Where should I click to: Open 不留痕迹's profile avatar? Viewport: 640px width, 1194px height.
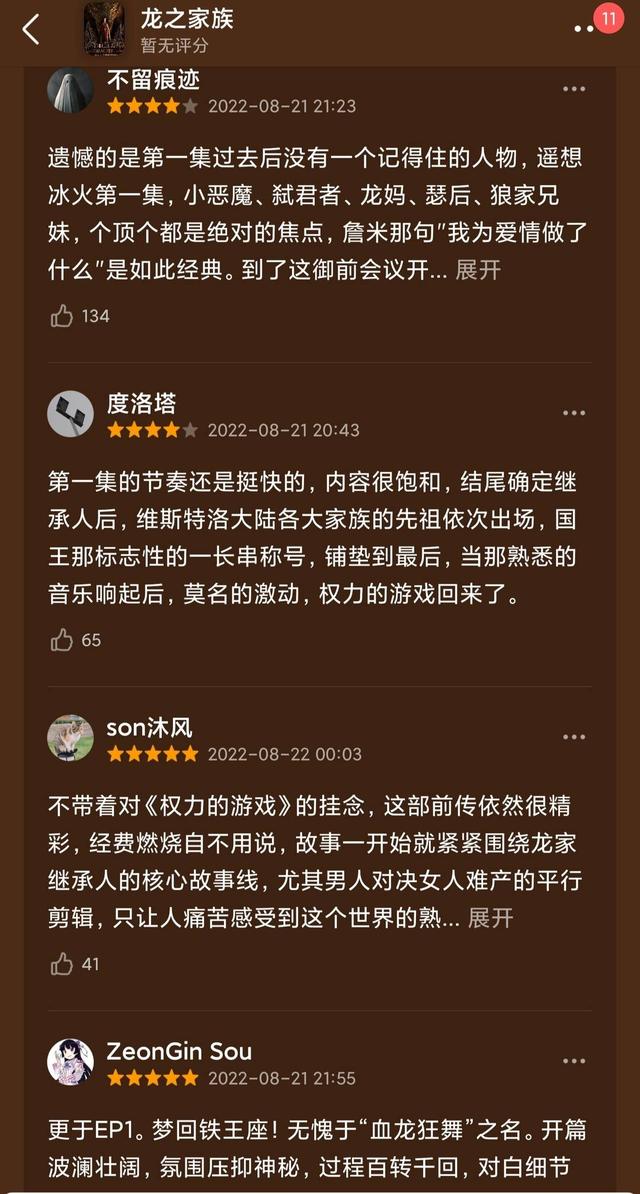(x=70, y=90)
